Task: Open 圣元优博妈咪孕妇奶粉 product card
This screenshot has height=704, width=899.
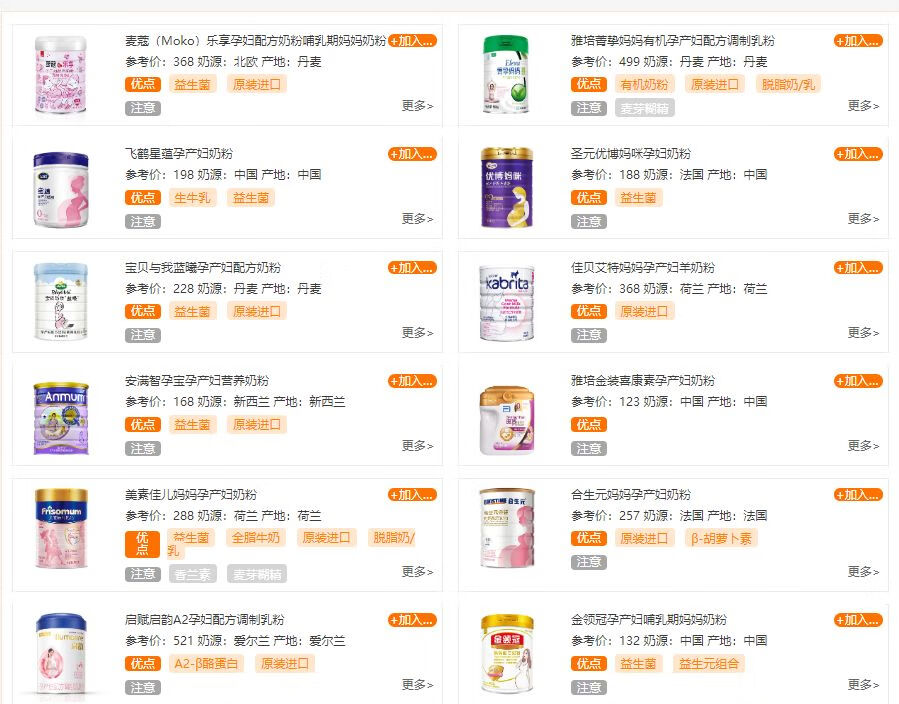Action: [630, 154]
